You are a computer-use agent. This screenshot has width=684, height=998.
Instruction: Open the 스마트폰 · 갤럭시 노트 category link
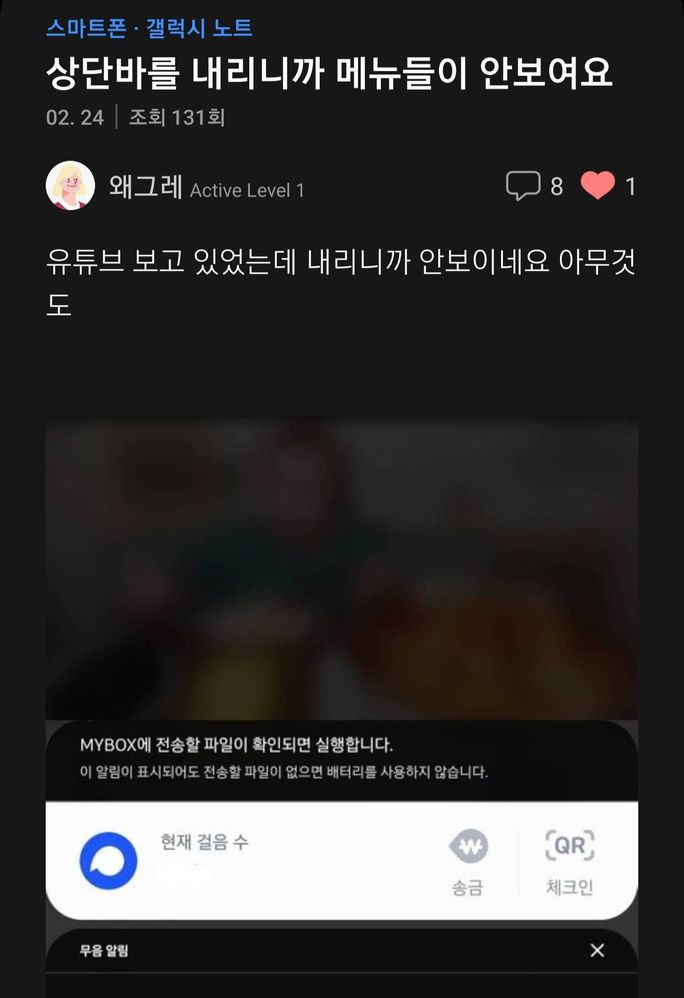tap(149, 28)
